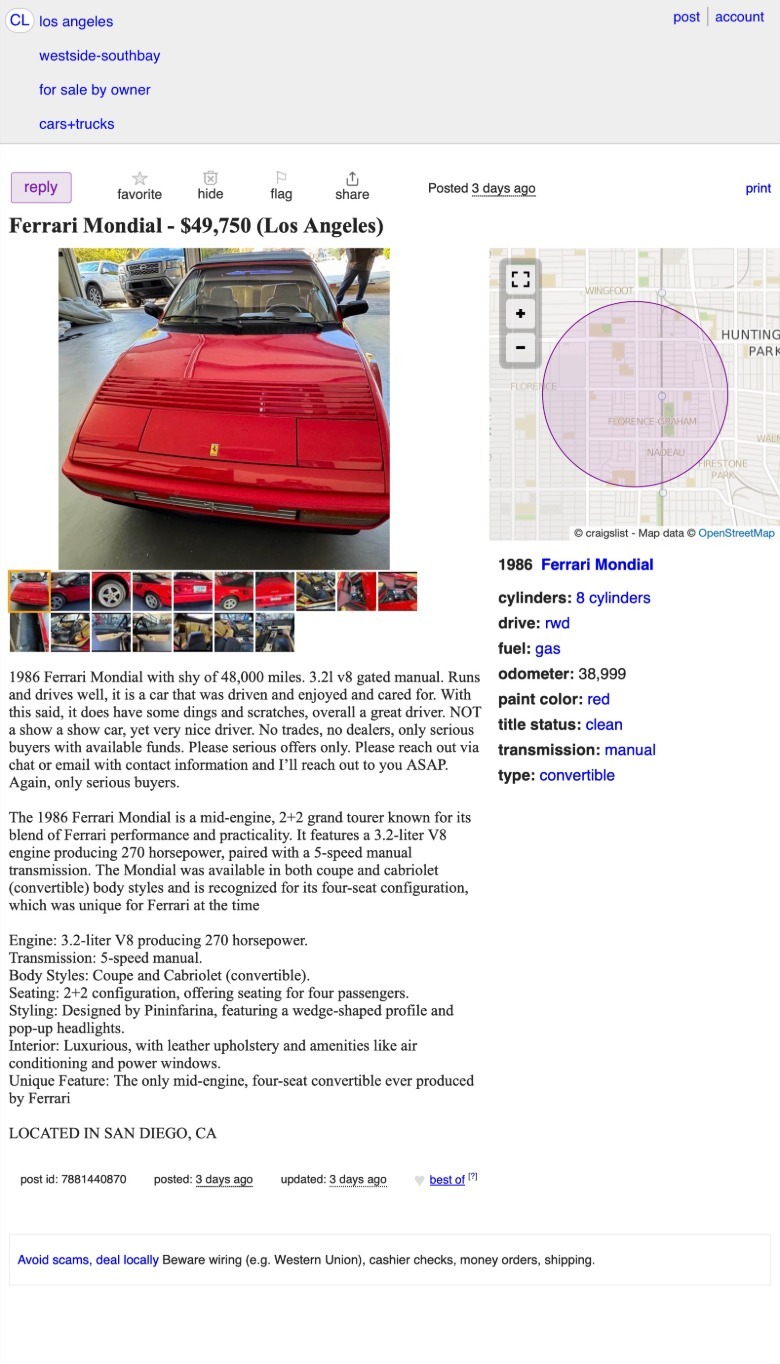Open the los angeles breadcrumb

pyautogui.click(x=76, y=21)
